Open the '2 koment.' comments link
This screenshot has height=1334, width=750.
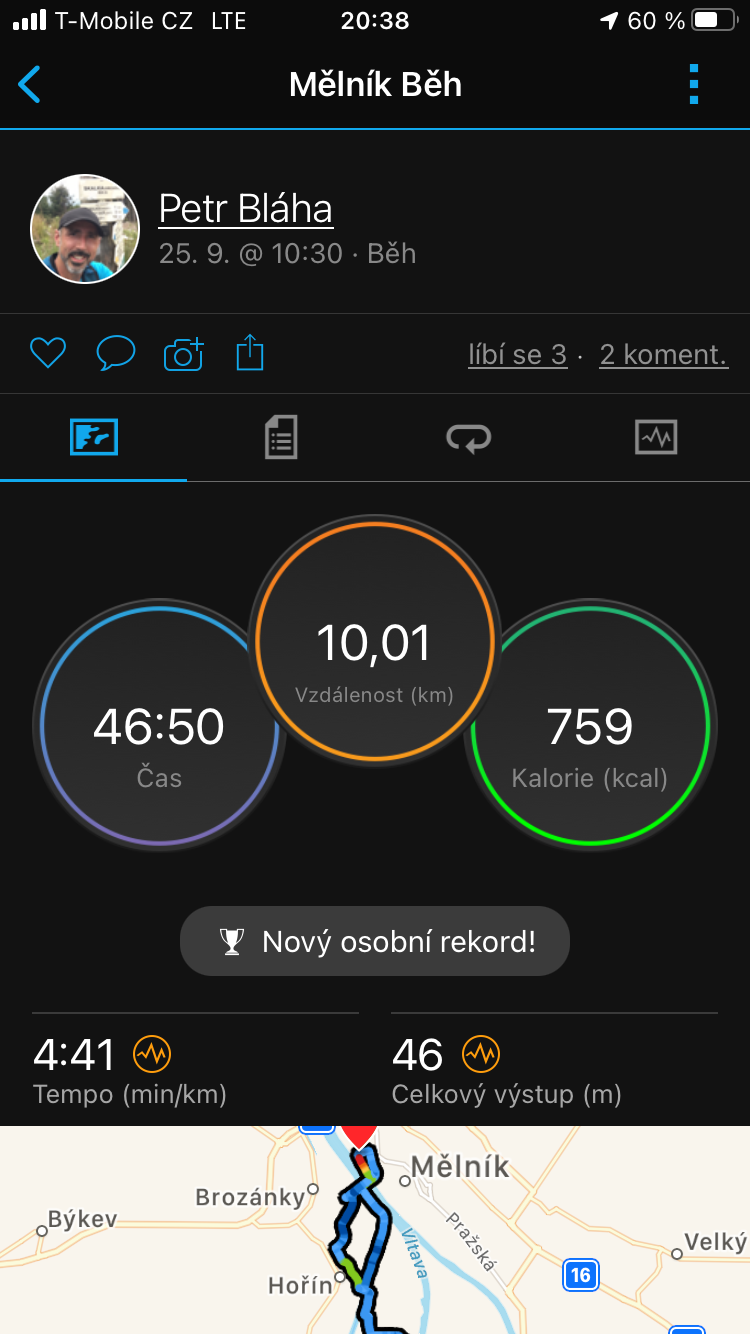(x=664, y=355)
